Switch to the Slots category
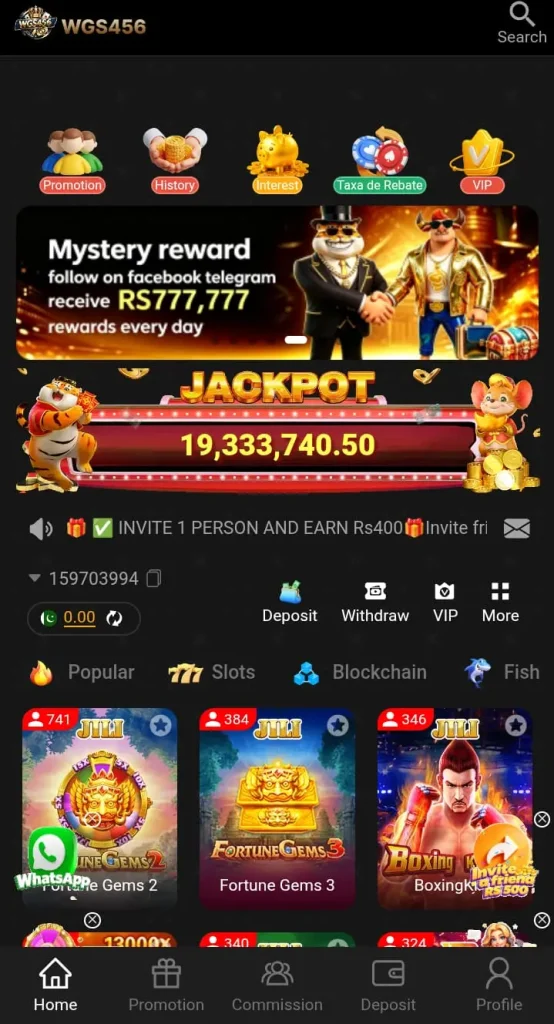The image size is (554, 1024). tap(212, 673)
